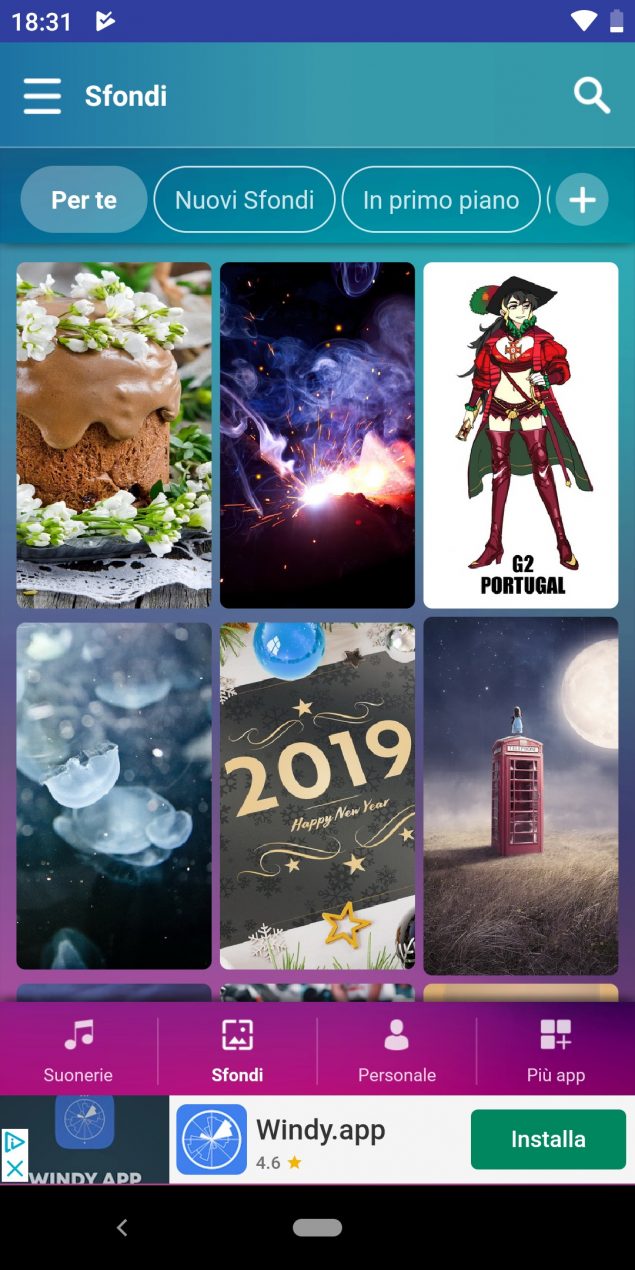
Task: Open the hamburger drawer menu
Action: click(x=42, y=97)
